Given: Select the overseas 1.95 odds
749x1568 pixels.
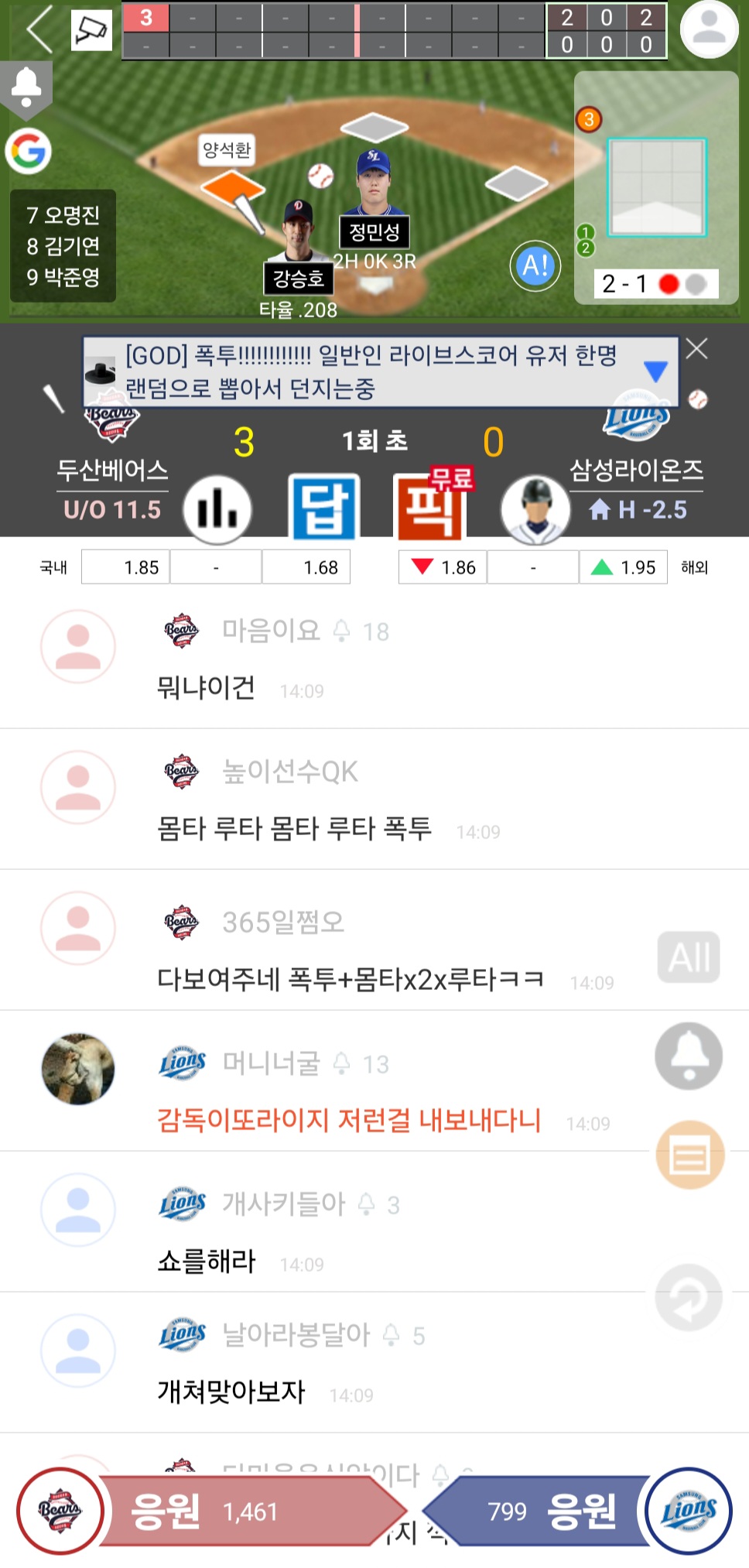Looking at the screenshot, I should click(624, 567).
